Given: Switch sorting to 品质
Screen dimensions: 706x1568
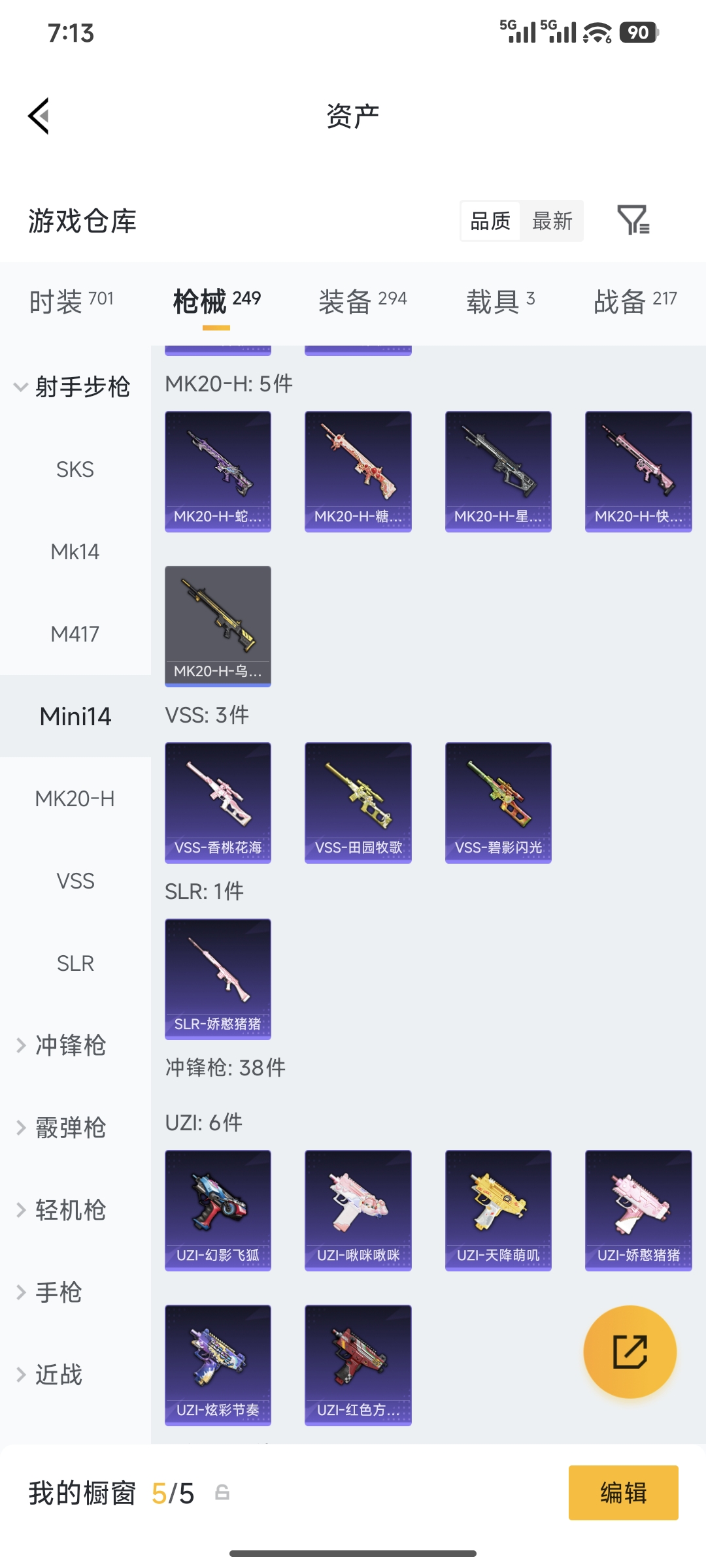Looking at the screenshot, I should tap(490, 221).
